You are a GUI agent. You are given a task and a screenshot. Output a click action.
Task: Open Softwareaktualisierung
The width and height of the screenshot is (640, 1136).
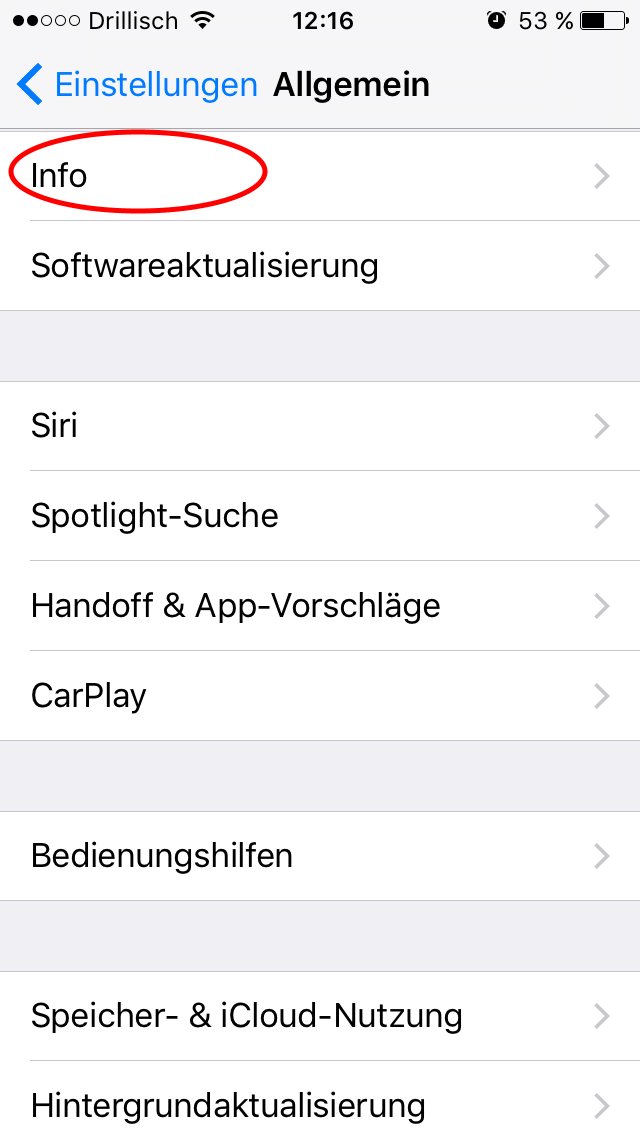(x=320, y=266)
